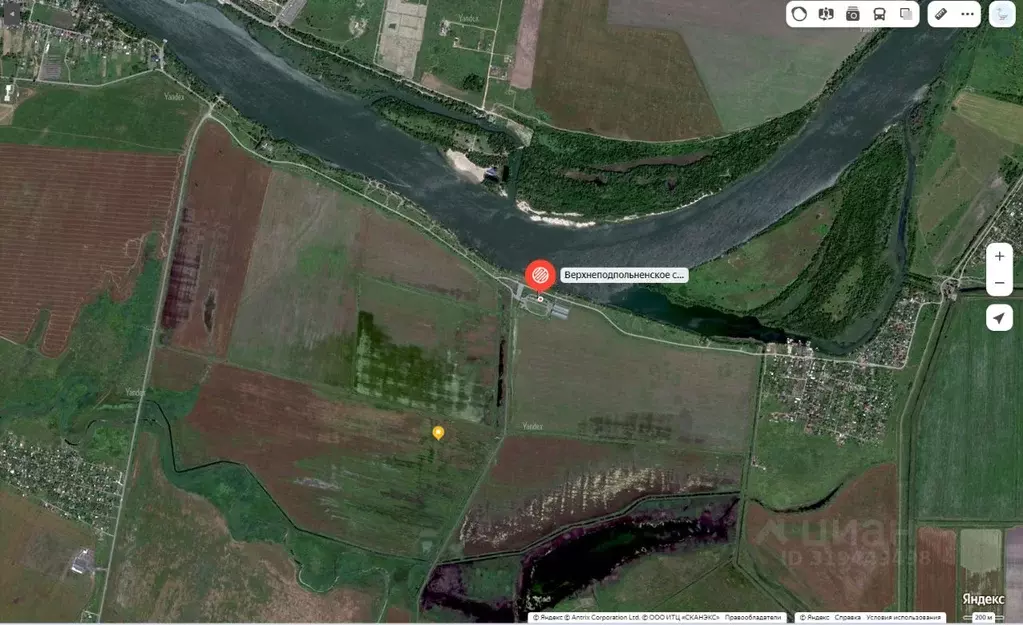
Task: Zoom out on the map
Action: (999, 283)
